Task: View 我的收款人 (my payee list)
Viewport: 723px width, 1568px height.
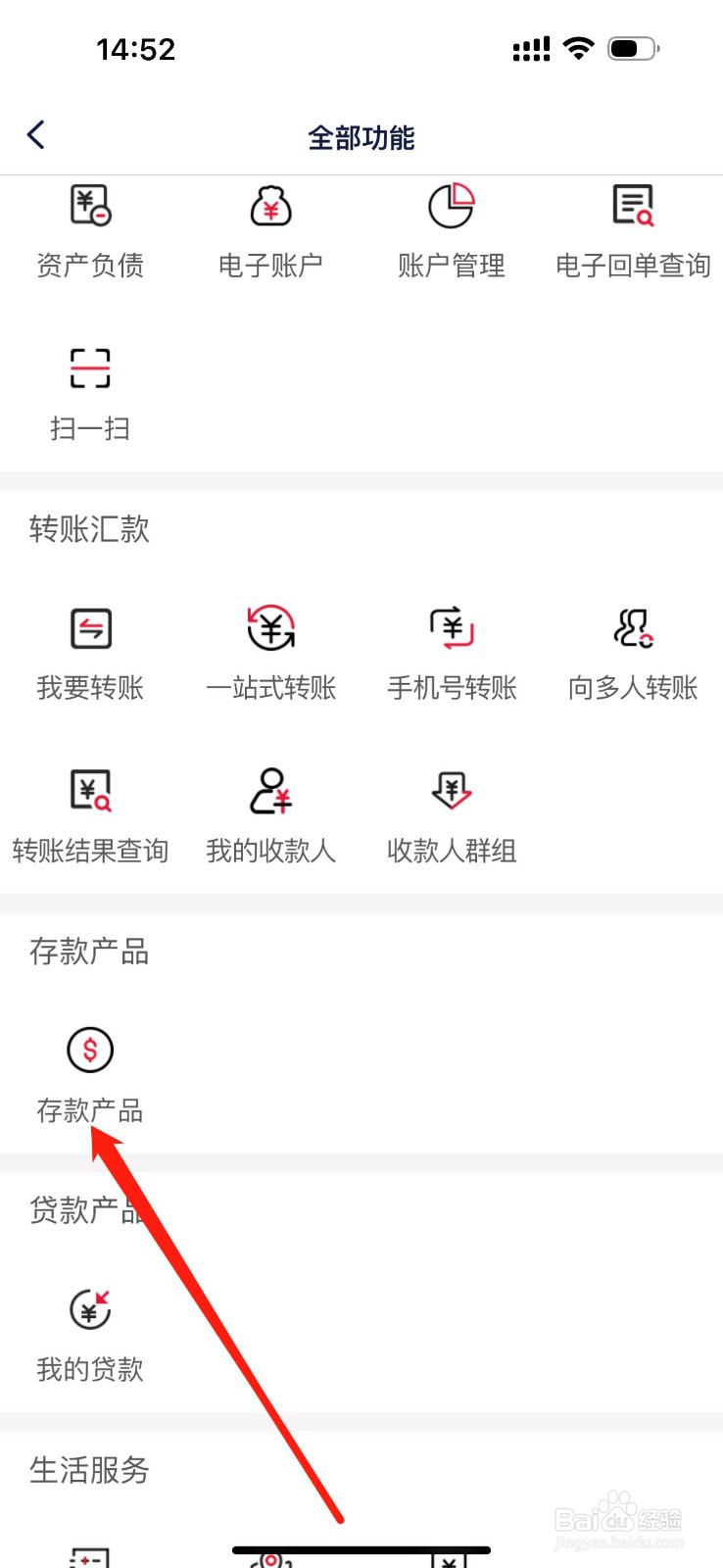Action: point(270,817)
